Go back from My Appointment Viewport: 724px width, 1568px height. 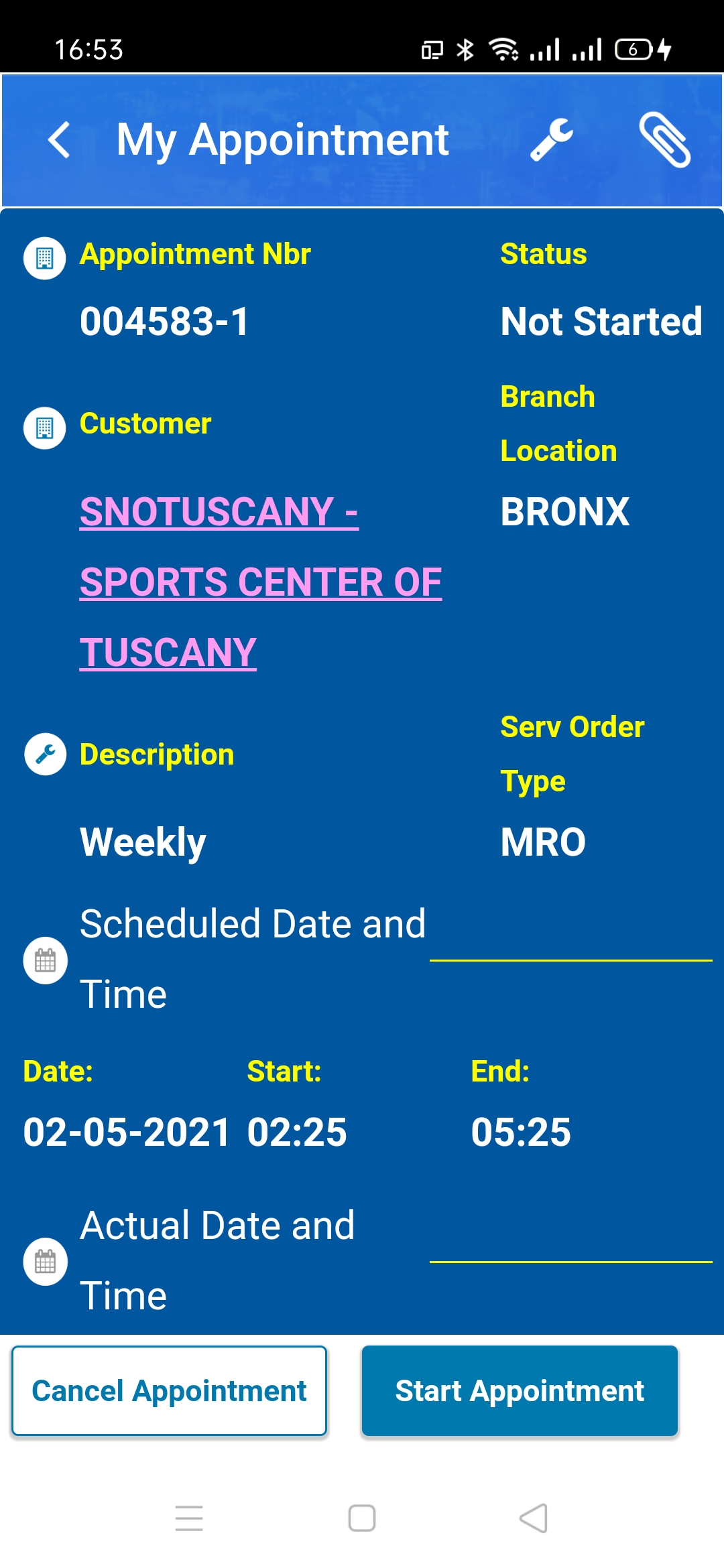coord(60,140)
